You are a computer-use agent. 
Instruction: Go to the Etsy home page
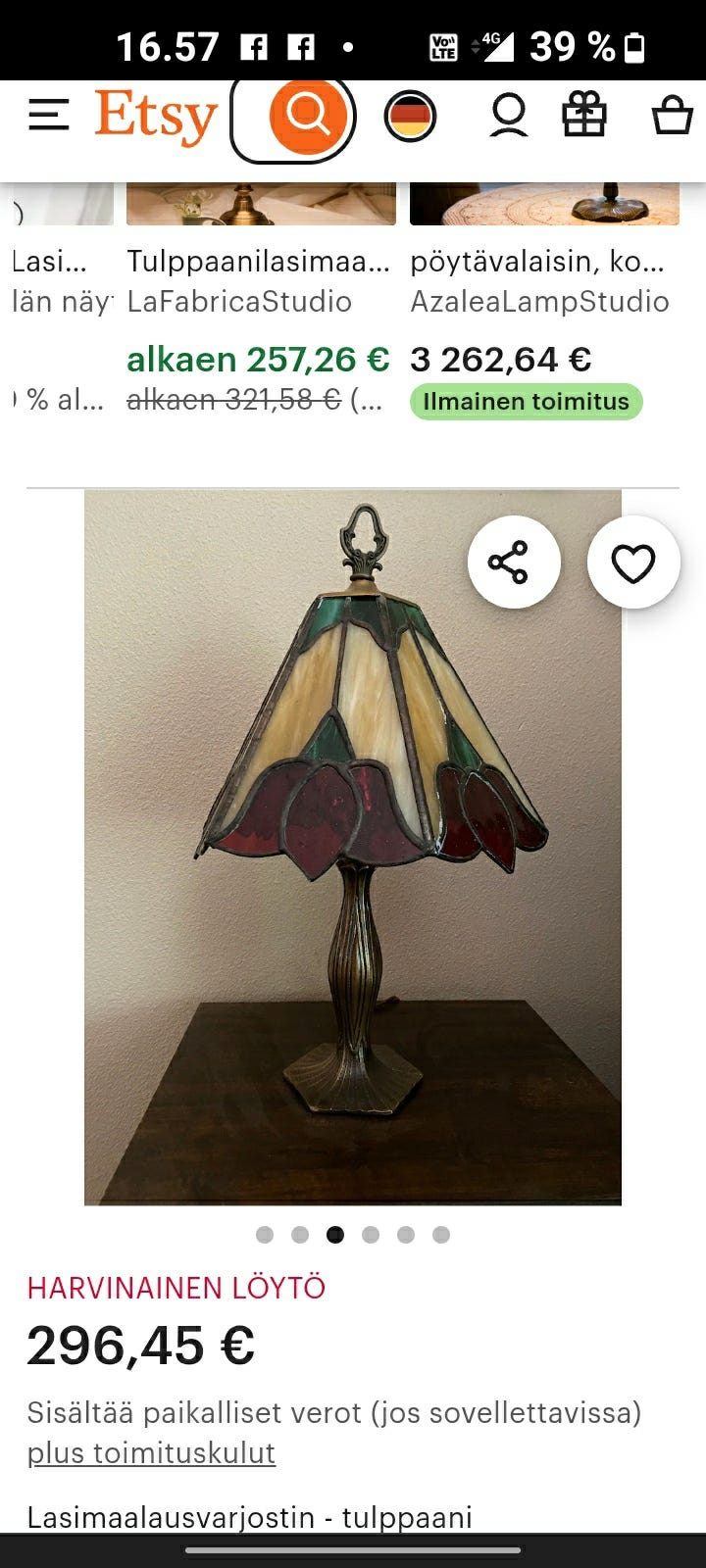click(x=155, y=118)
